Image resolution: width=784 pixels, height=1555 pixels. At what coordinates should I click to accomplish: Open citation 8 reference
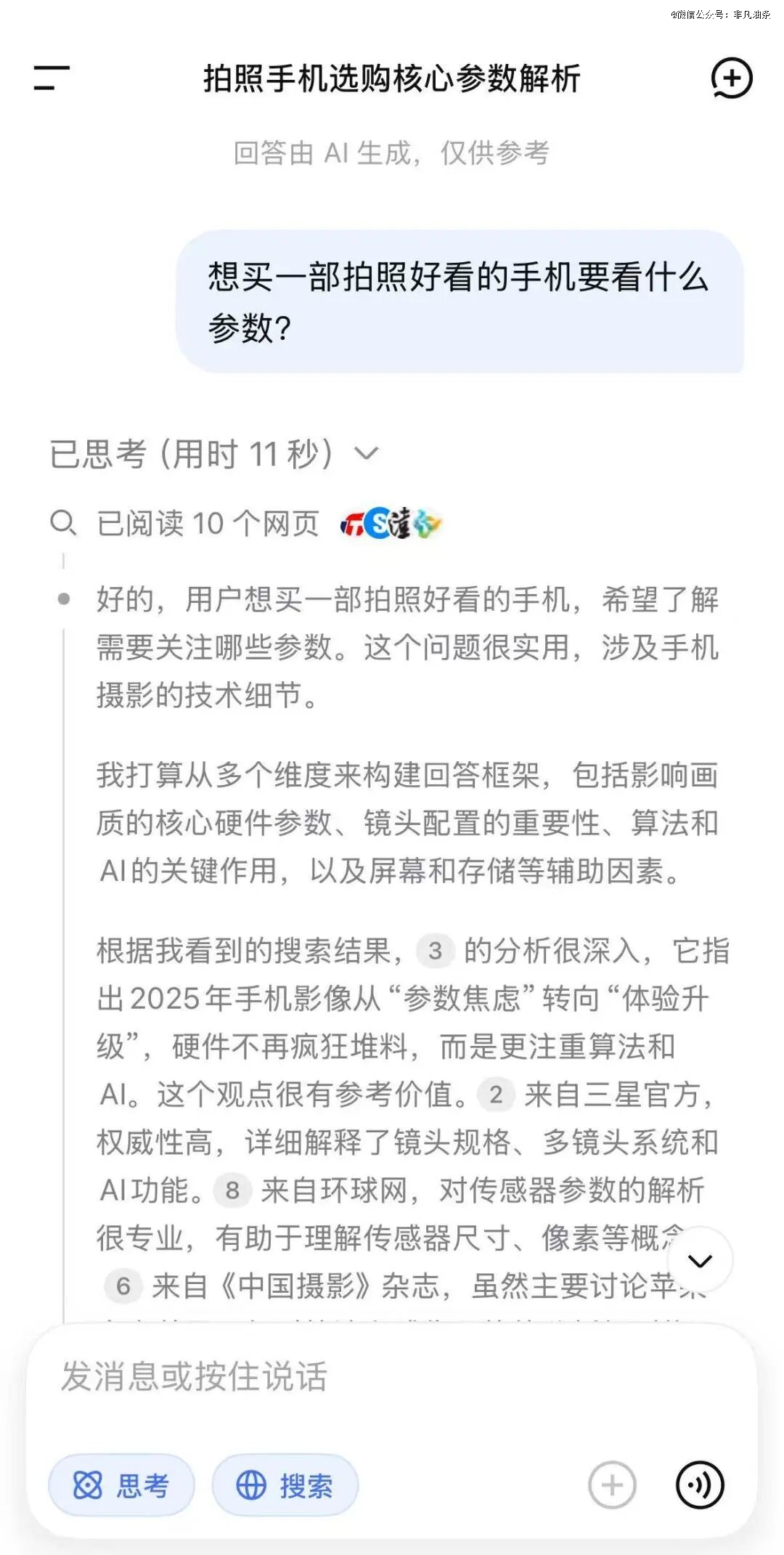(x=232, y=1190)
